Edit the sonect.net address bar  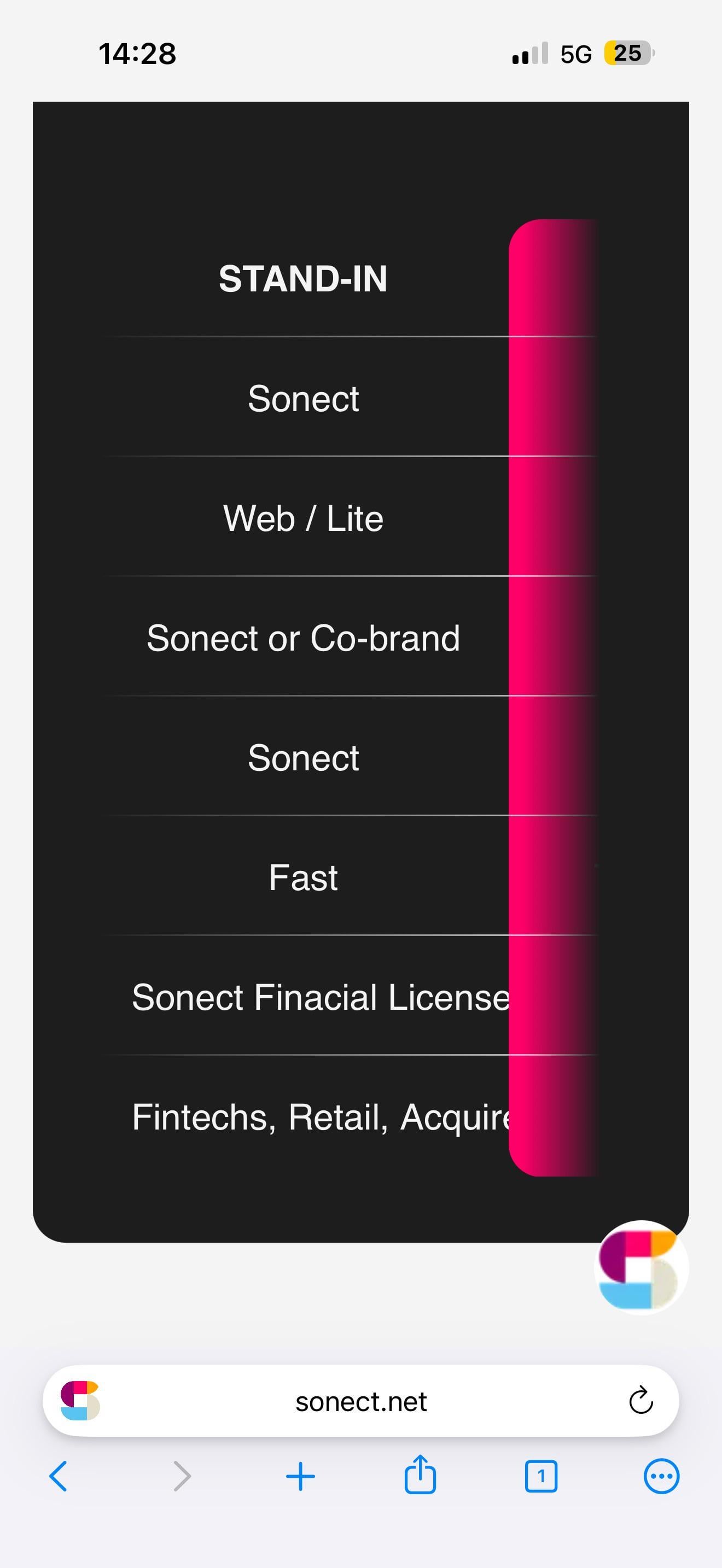pyautogui.click(x=360, y=1402)
